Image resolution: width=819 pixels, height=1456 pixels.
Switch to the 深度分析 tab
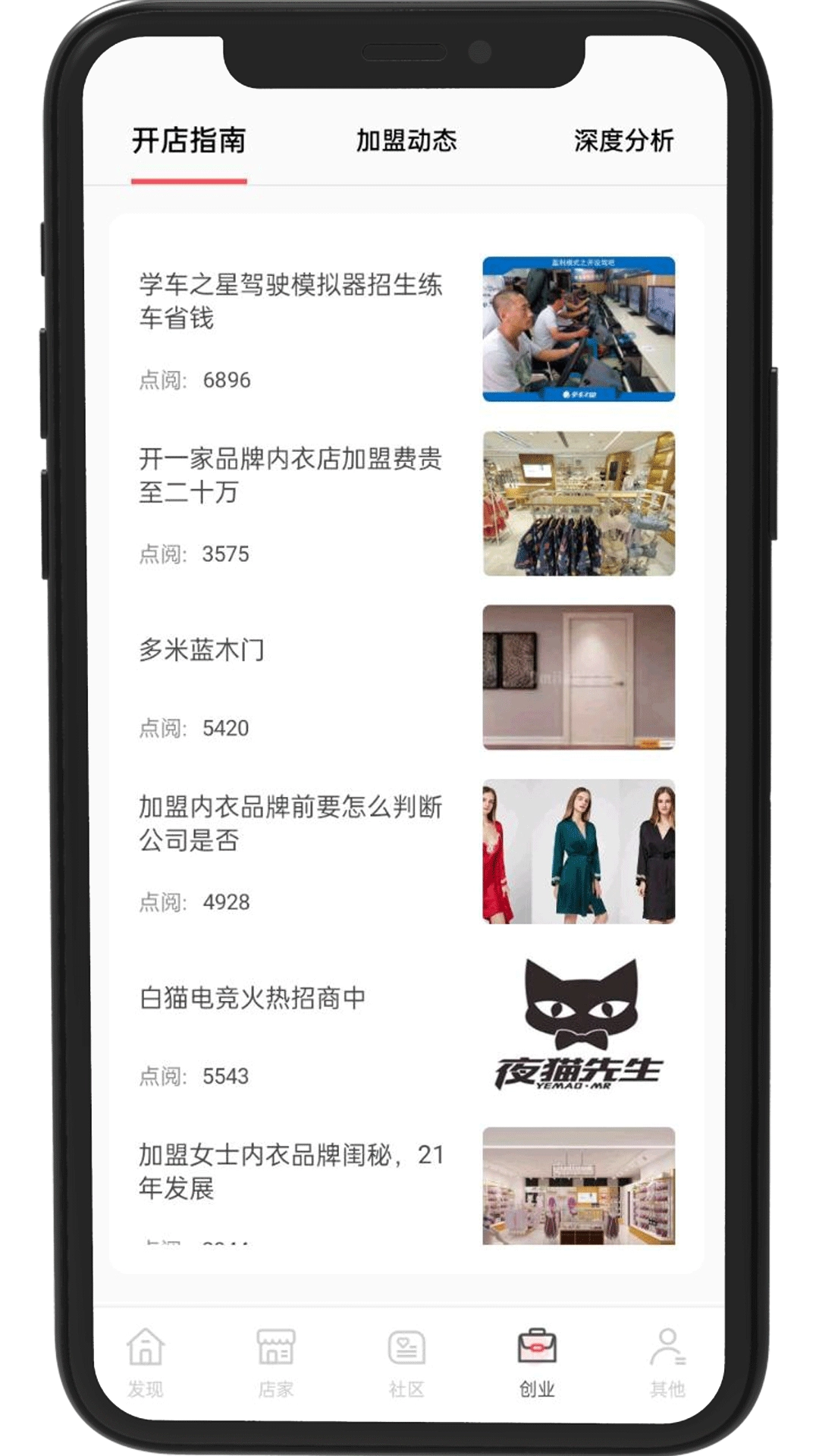click(623, 141)
